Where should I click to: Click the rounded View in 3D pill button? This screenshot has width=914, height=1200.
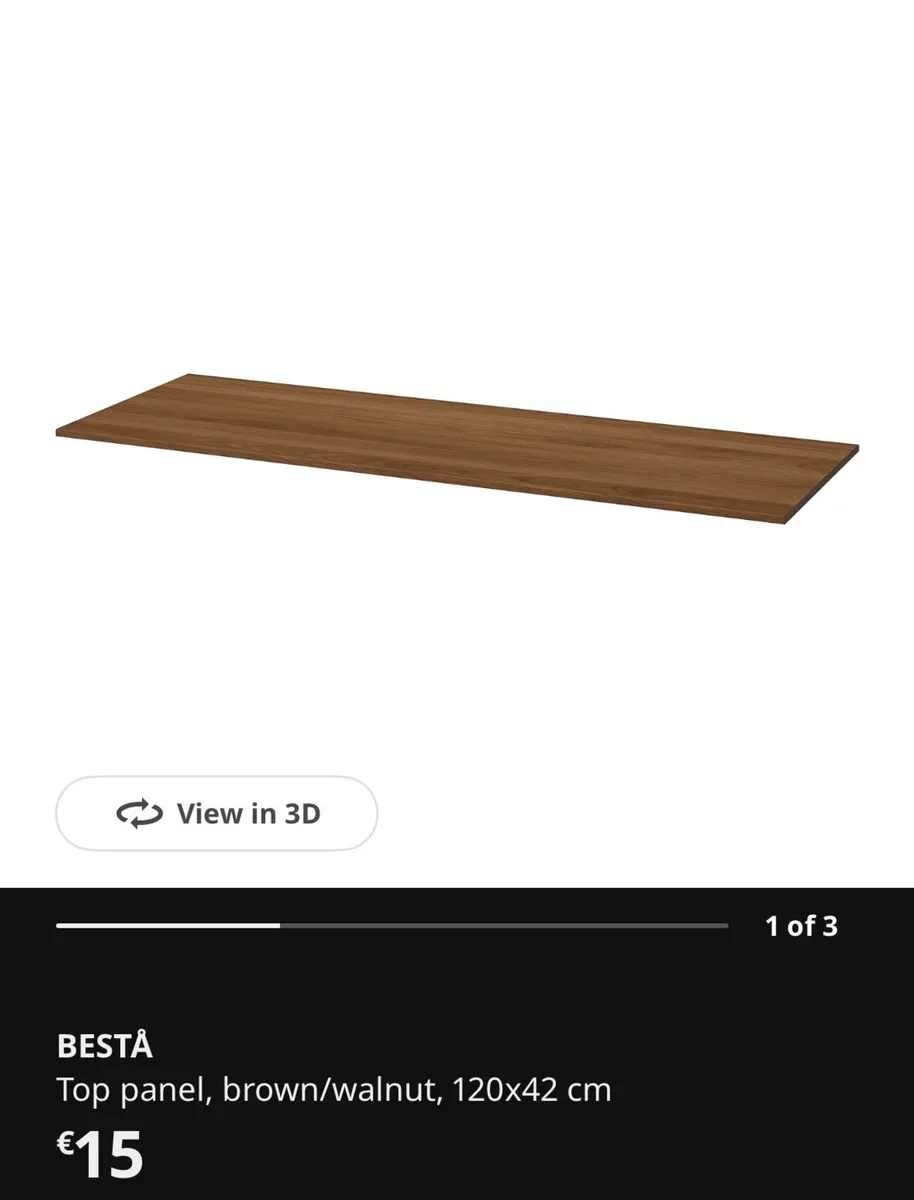(216, 813)
